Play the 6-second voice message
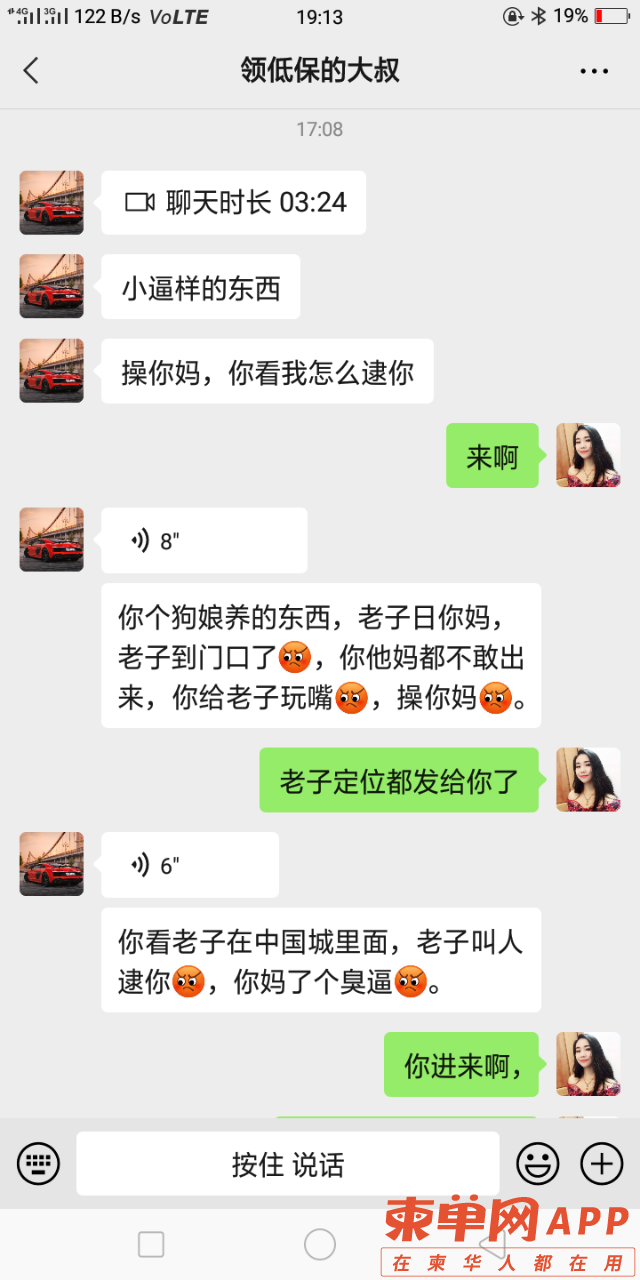Viewport: 640px width, 1280px height. click(190, 865)
